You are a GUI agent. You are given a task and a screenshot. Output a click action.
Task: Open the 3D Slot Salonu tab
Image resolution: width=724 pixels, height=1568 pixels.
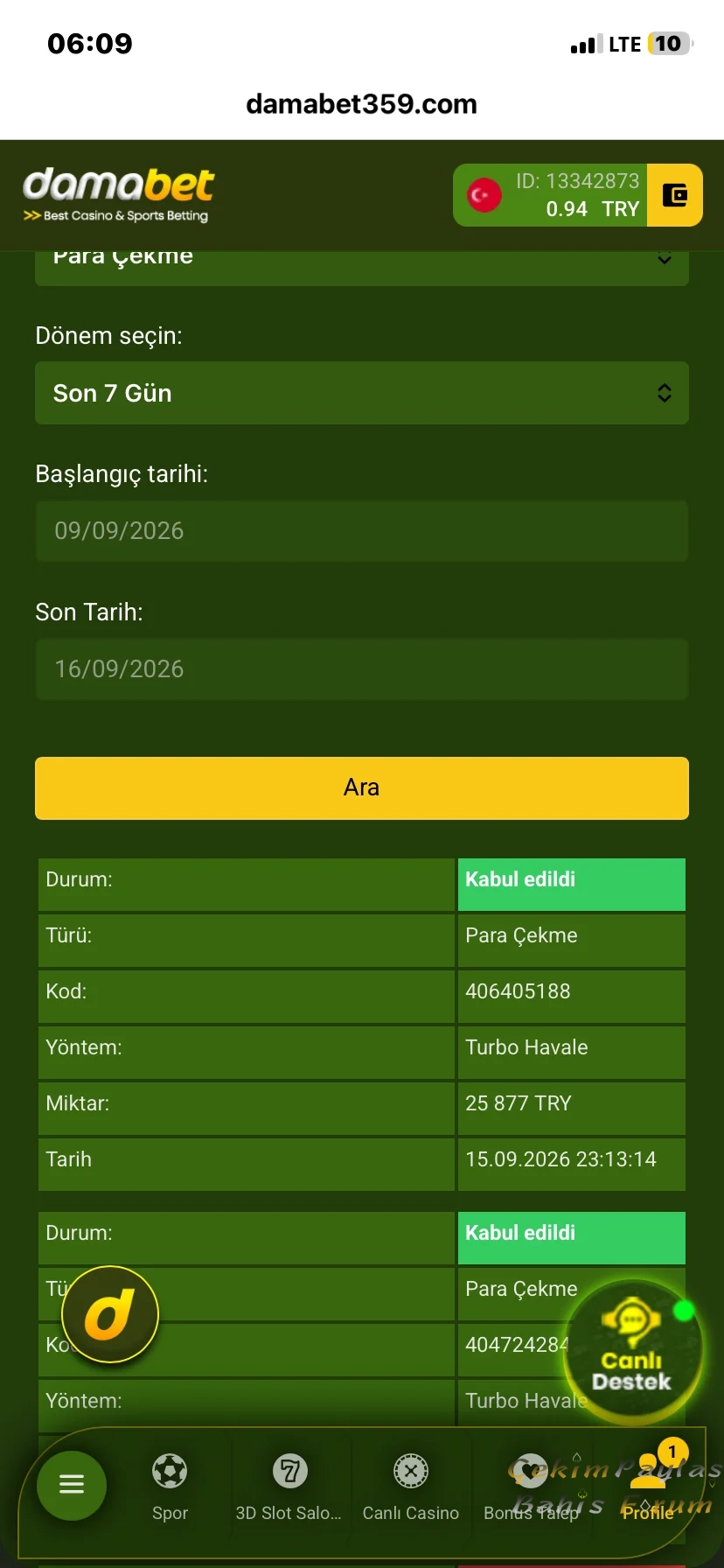point(289,1487)
